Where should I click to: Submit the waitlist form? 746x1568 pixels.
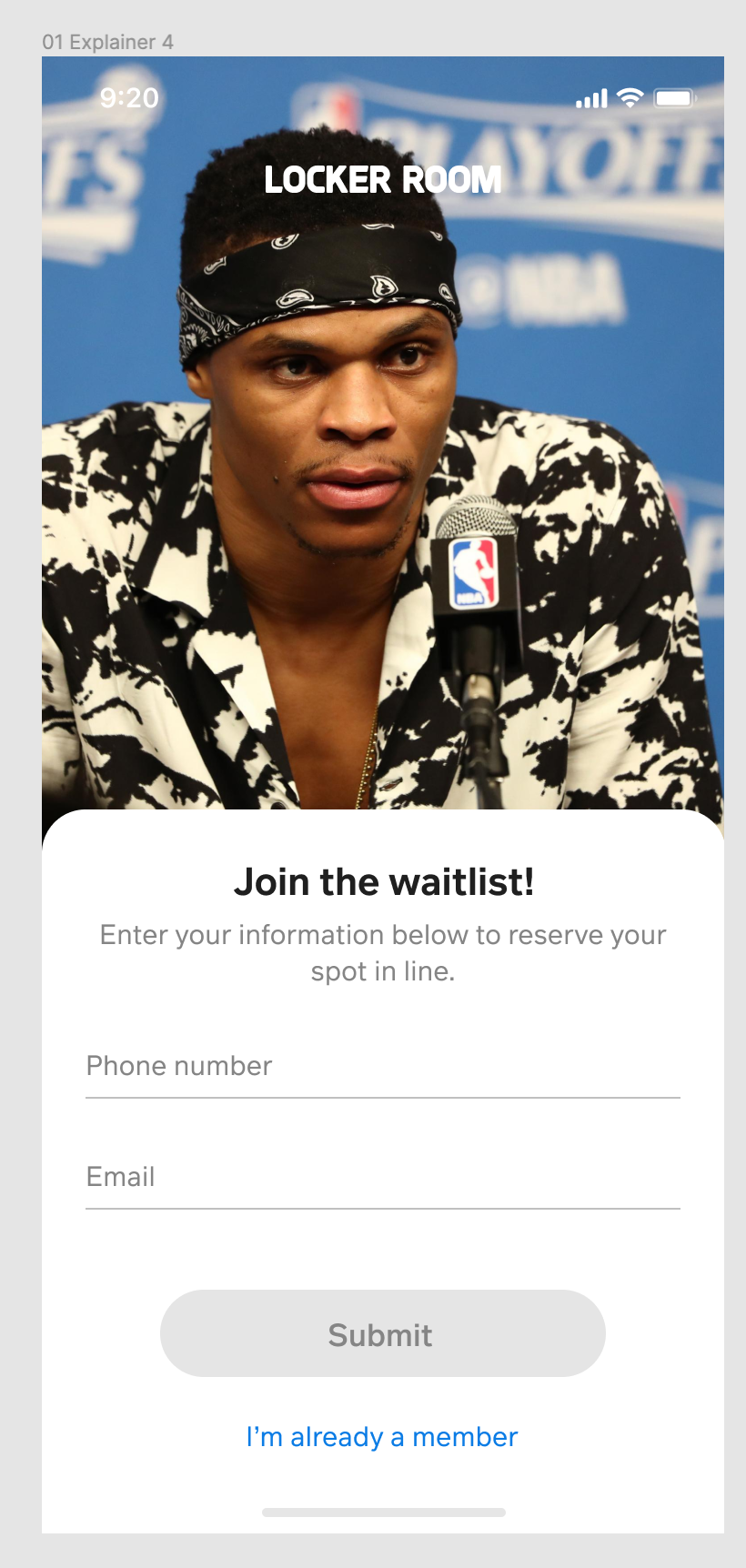coord(383,1333)
